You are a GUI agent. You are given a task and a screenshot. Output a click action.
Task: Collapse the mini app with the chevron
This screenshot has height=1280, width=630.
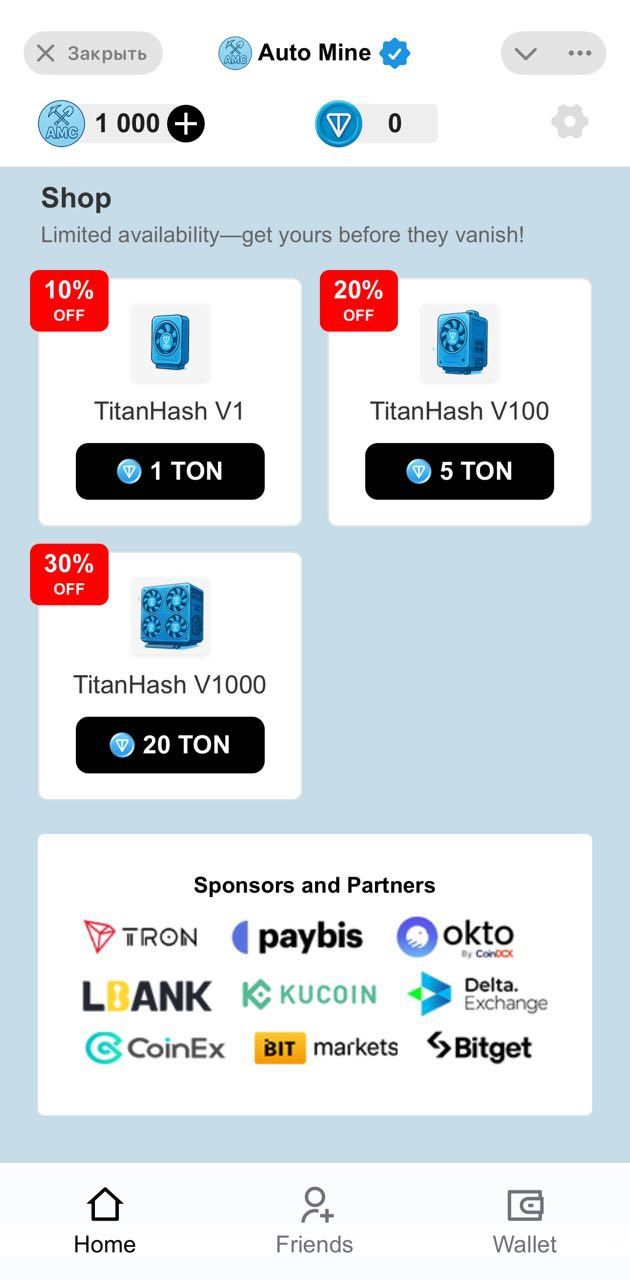526,53
